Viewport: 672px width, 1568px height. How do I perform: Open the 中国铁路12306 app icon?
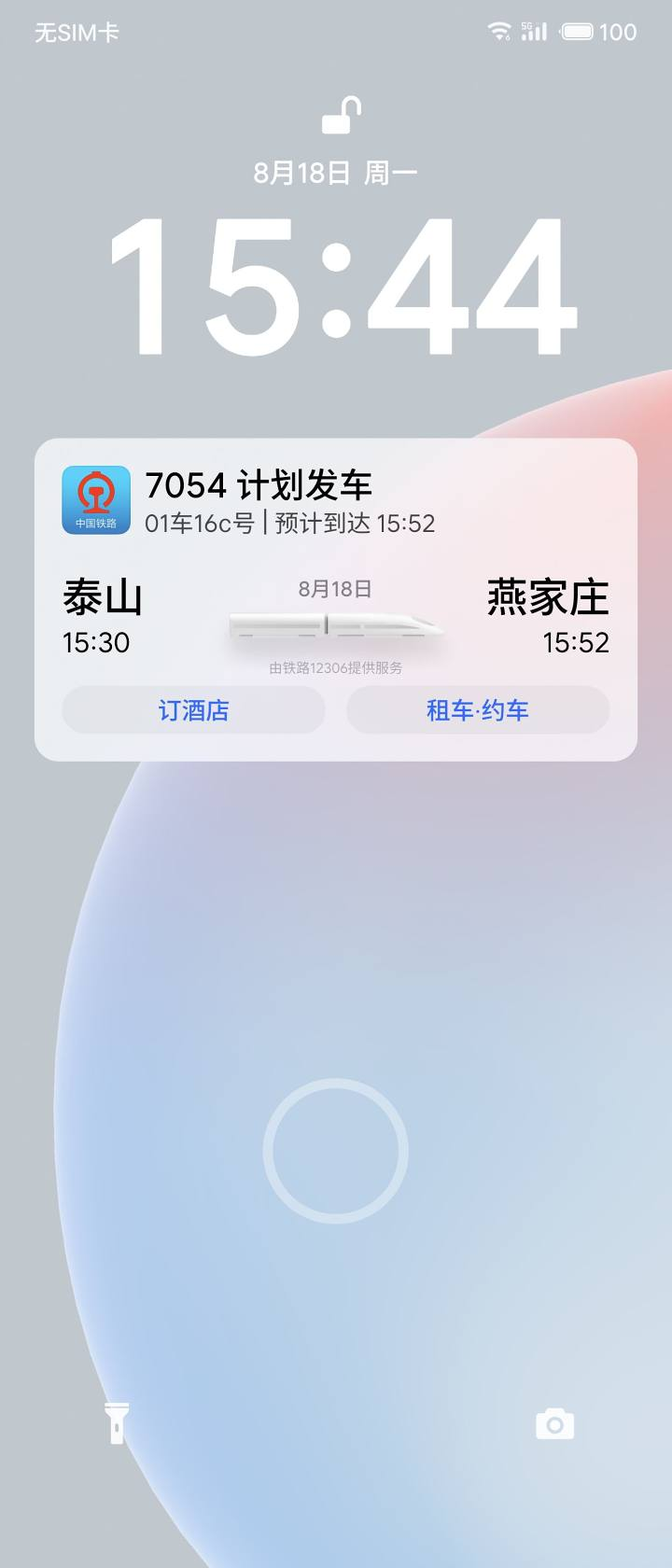(x=96, y=497)
